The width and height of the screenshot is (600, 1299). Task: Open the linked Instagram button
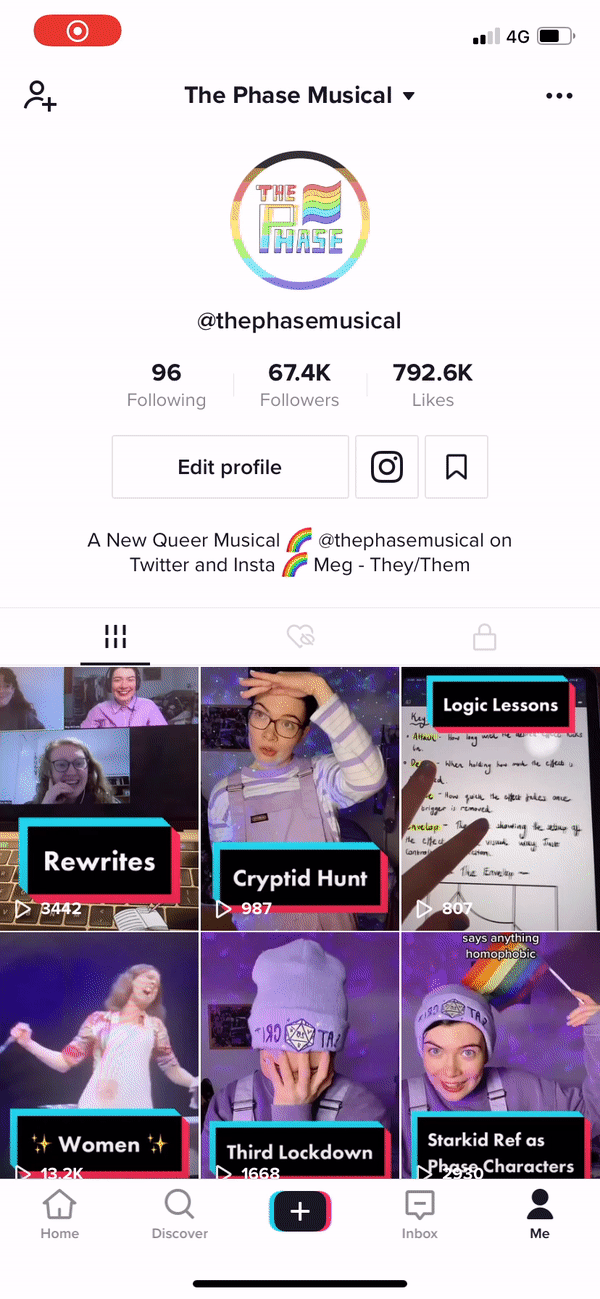(387, 467)
